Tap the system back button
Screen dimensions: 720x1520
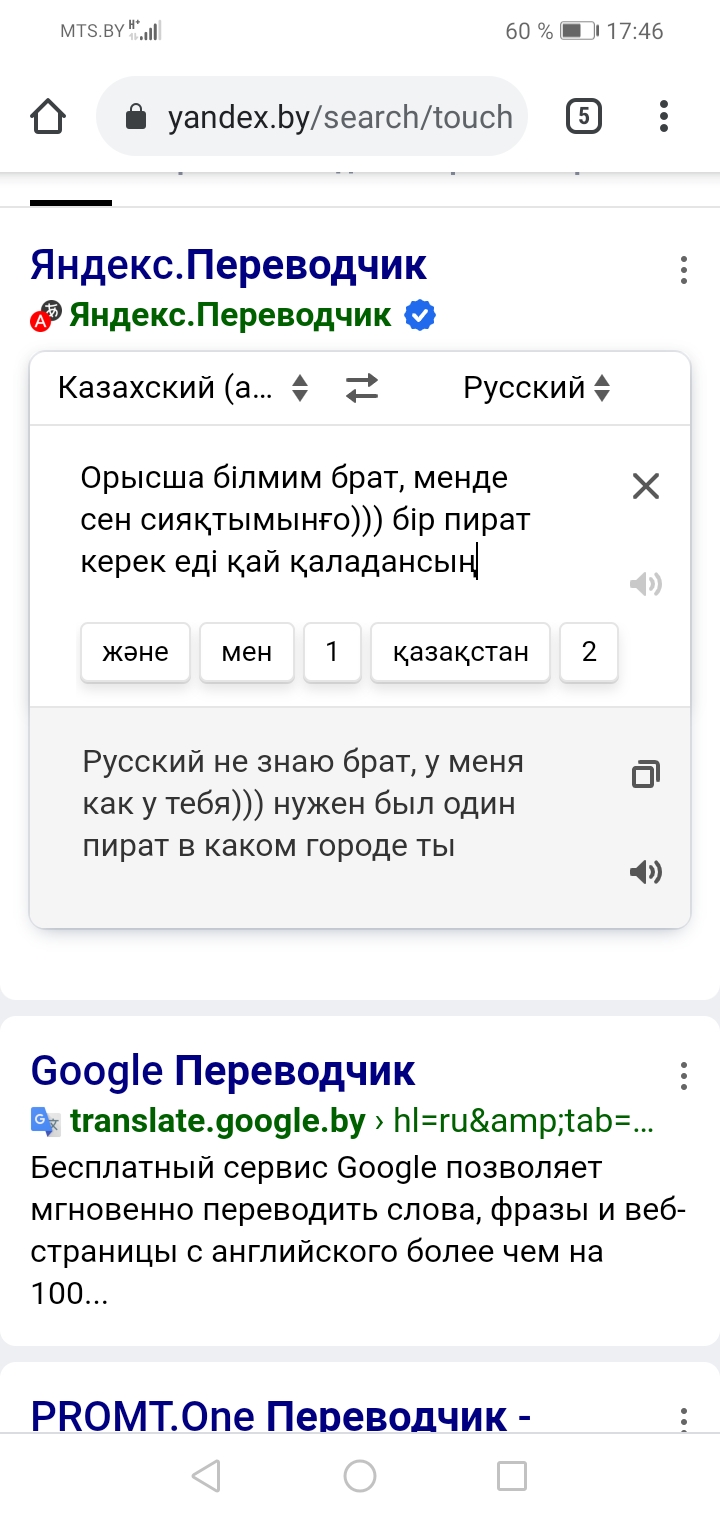coord(206,1476)
